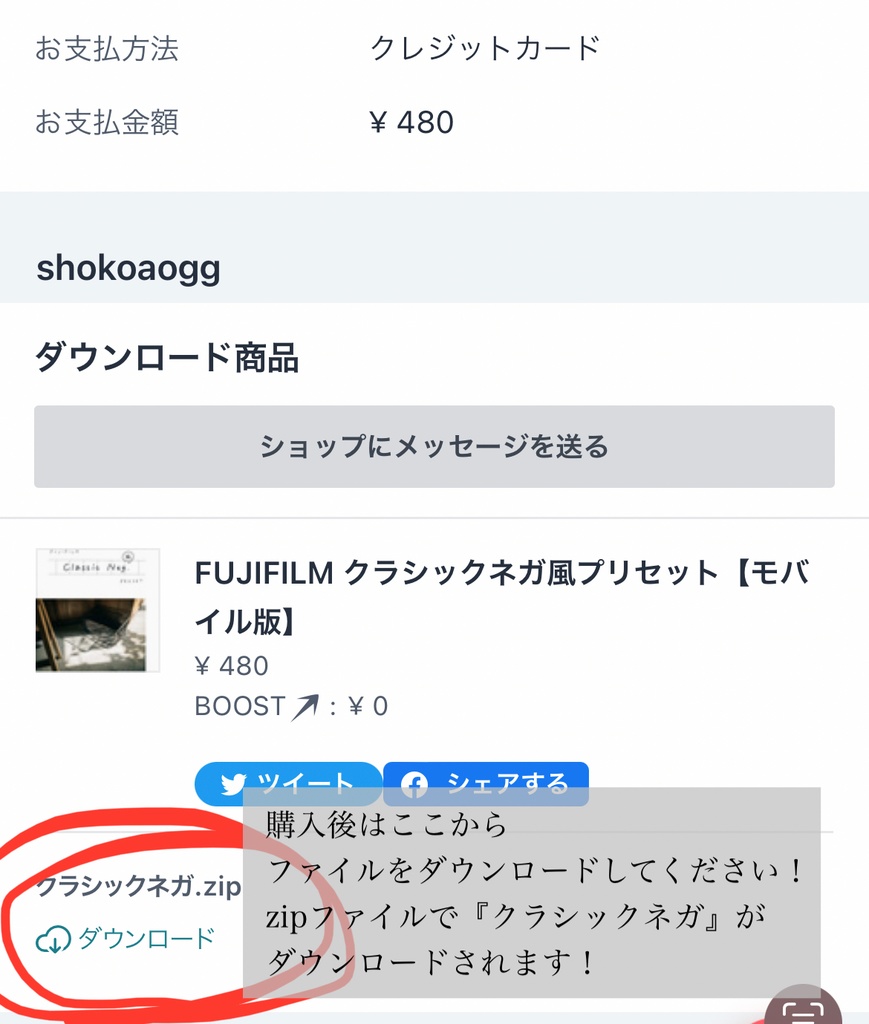Image resolution: width=869 pixels, height=1024 pixels.
Task: Share on Facebook with シェアする
Action: coord(486,783)
